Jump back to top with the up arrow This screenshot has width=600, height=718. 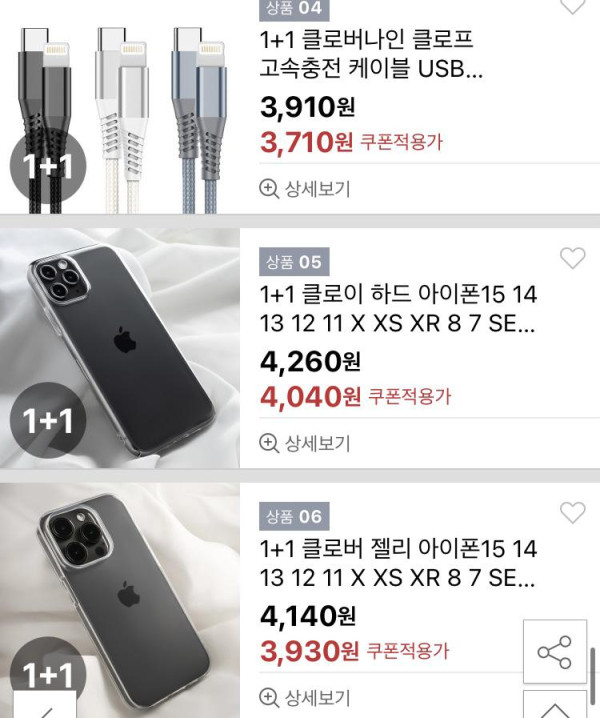click(555, 705)
